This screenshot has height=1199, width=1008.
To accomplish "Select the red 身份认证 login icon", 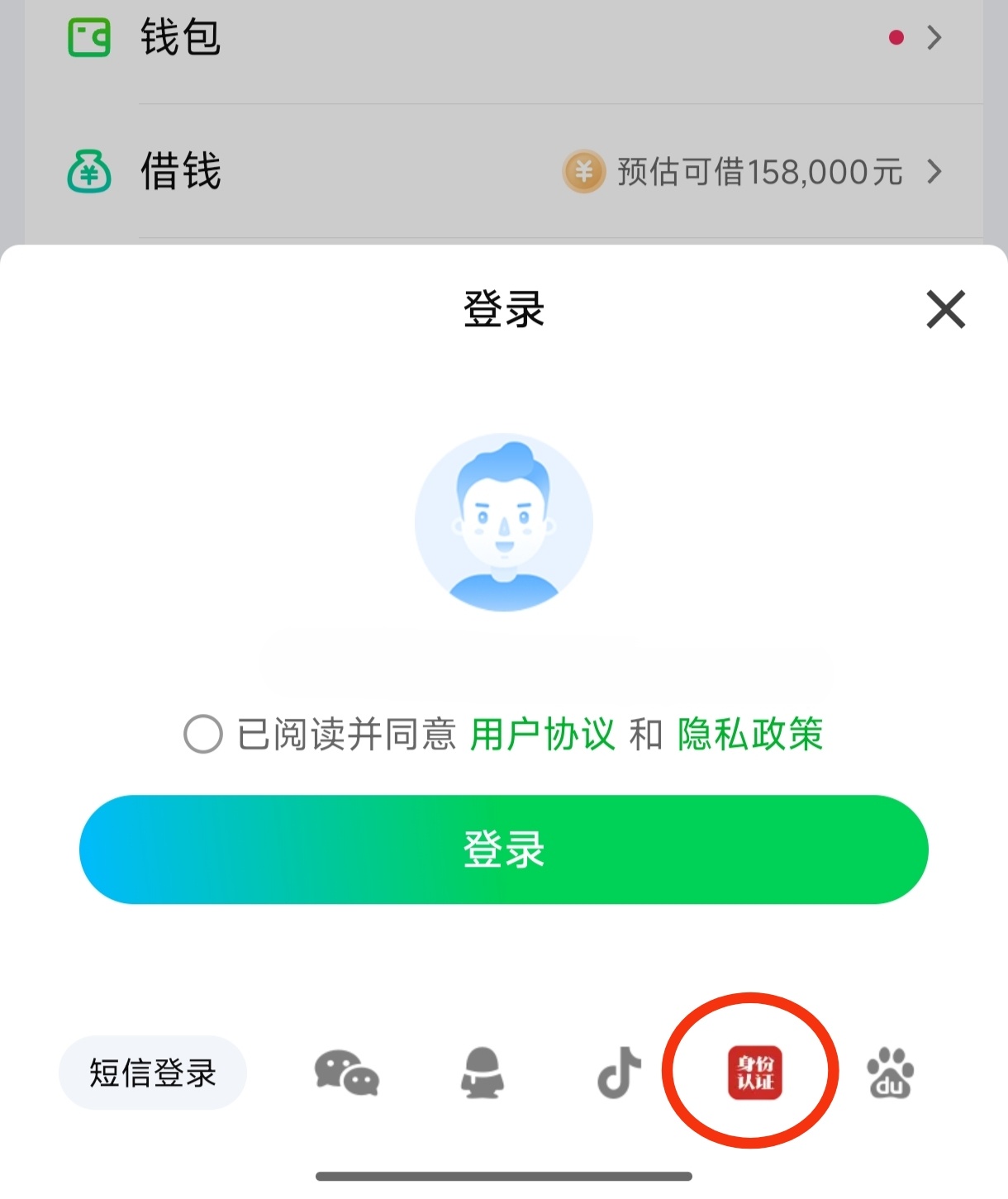I will pyautogui.click(x=754, y=1073).
